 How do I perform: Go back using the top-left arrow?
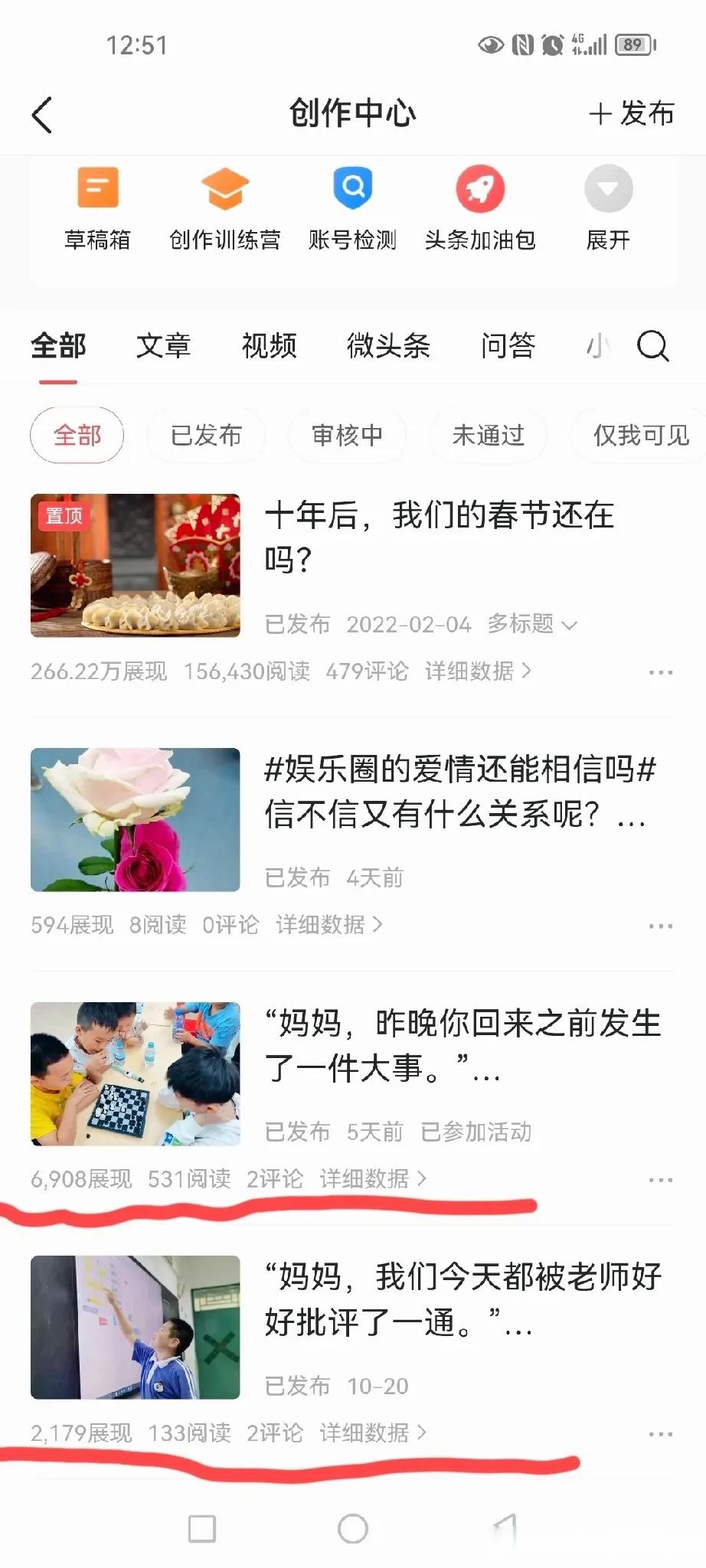tap(43, 115)
